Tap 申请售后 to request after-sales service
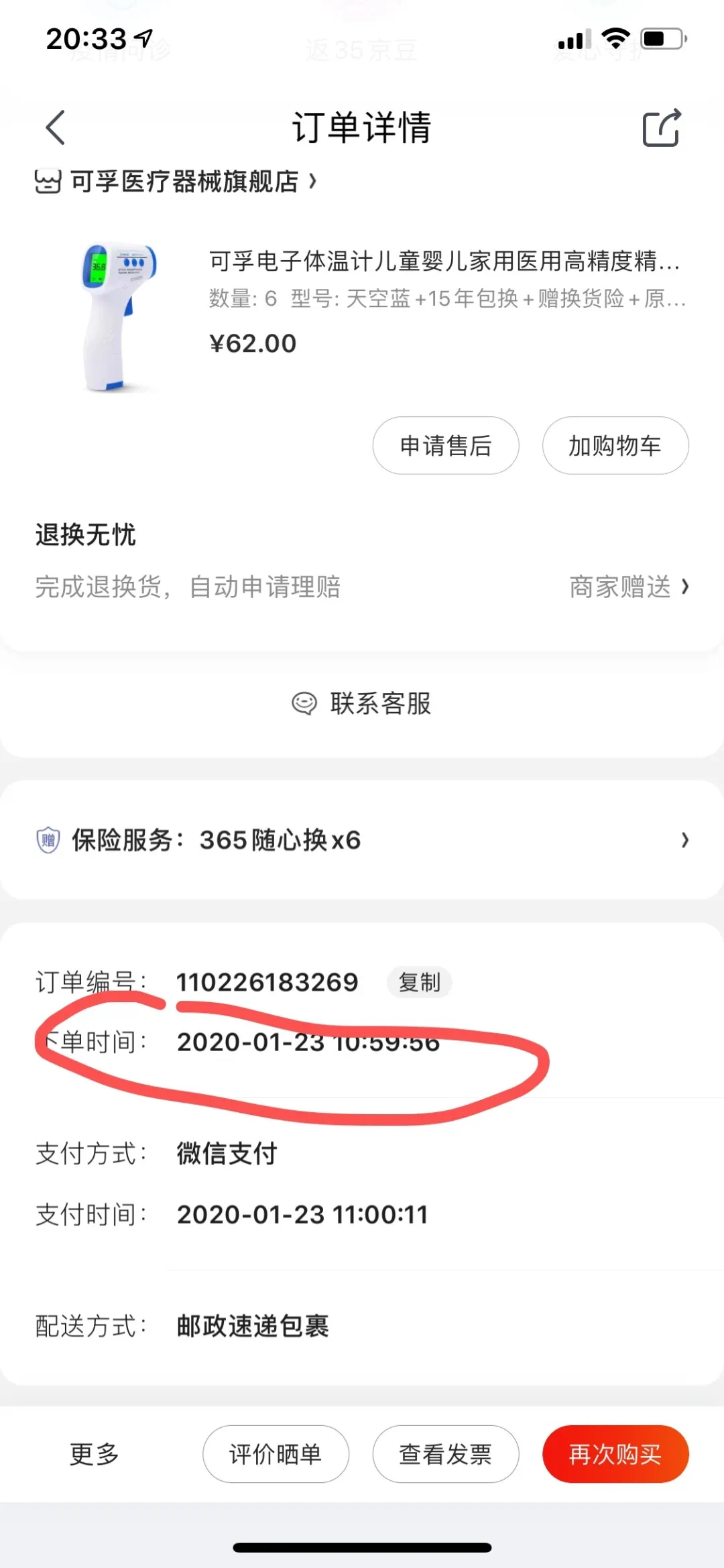Image resolution: width=724 pixels, height=1568 pixels. pyautogui.click(x=446, y=446)
